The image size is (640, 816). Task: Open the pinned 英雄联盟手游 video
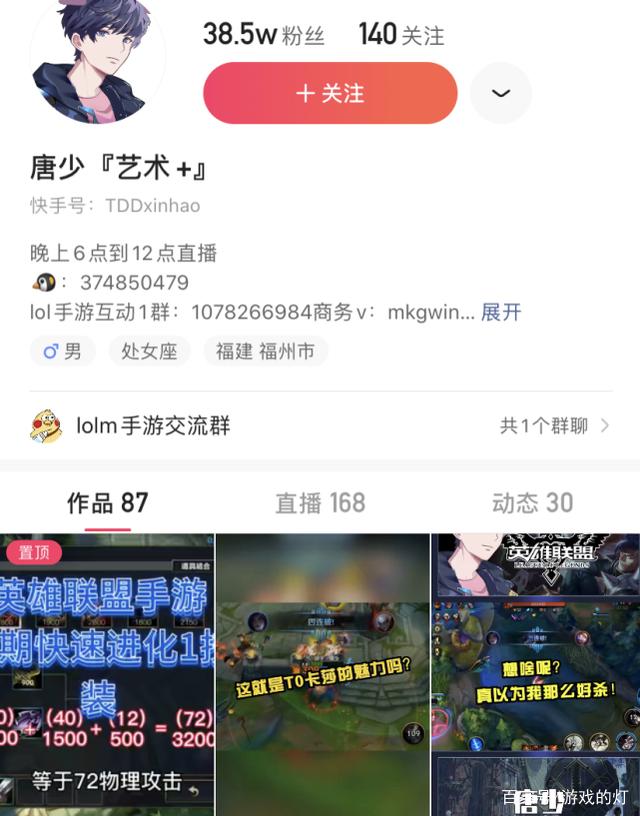(x=107, y=675)
